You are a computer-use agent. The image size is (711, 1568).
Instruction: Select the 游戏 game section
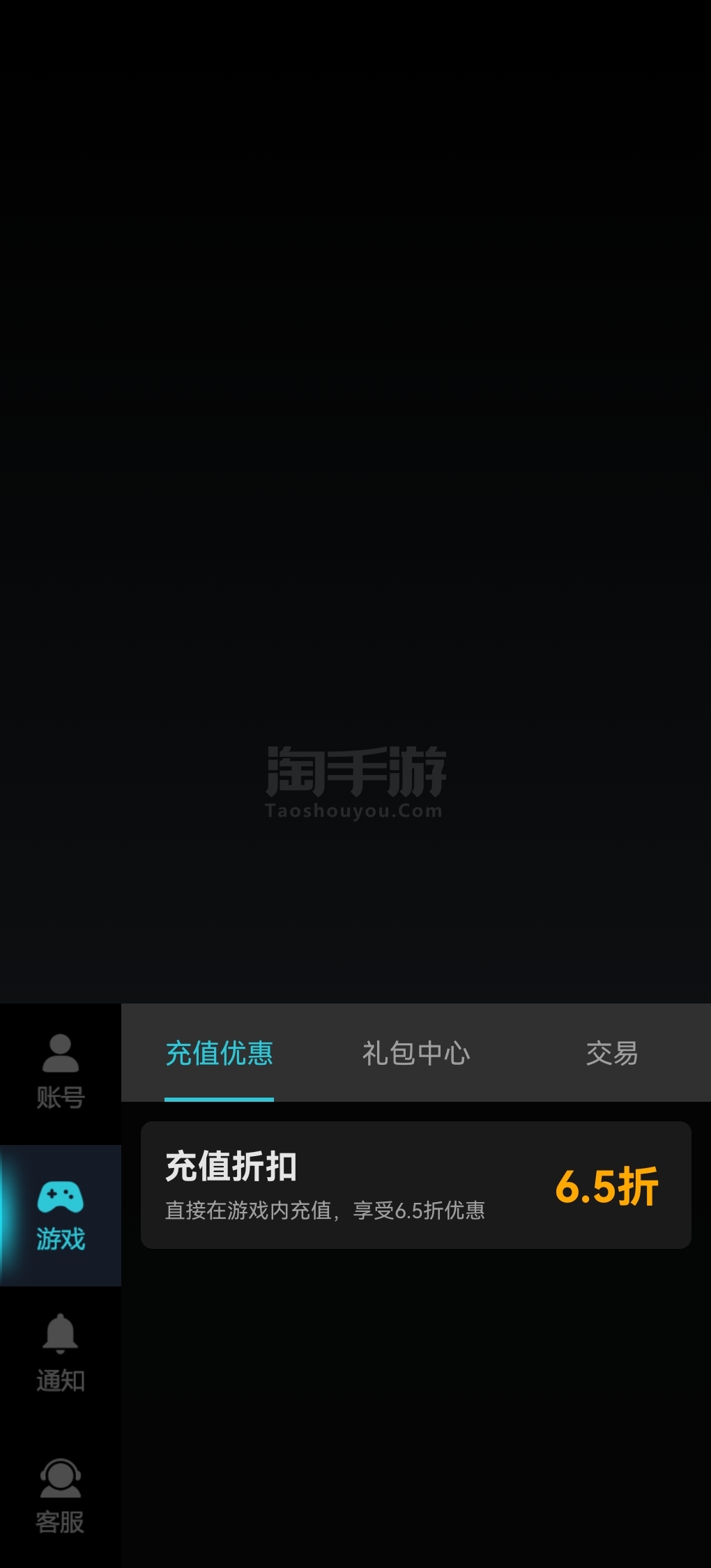coord(61,1215)
